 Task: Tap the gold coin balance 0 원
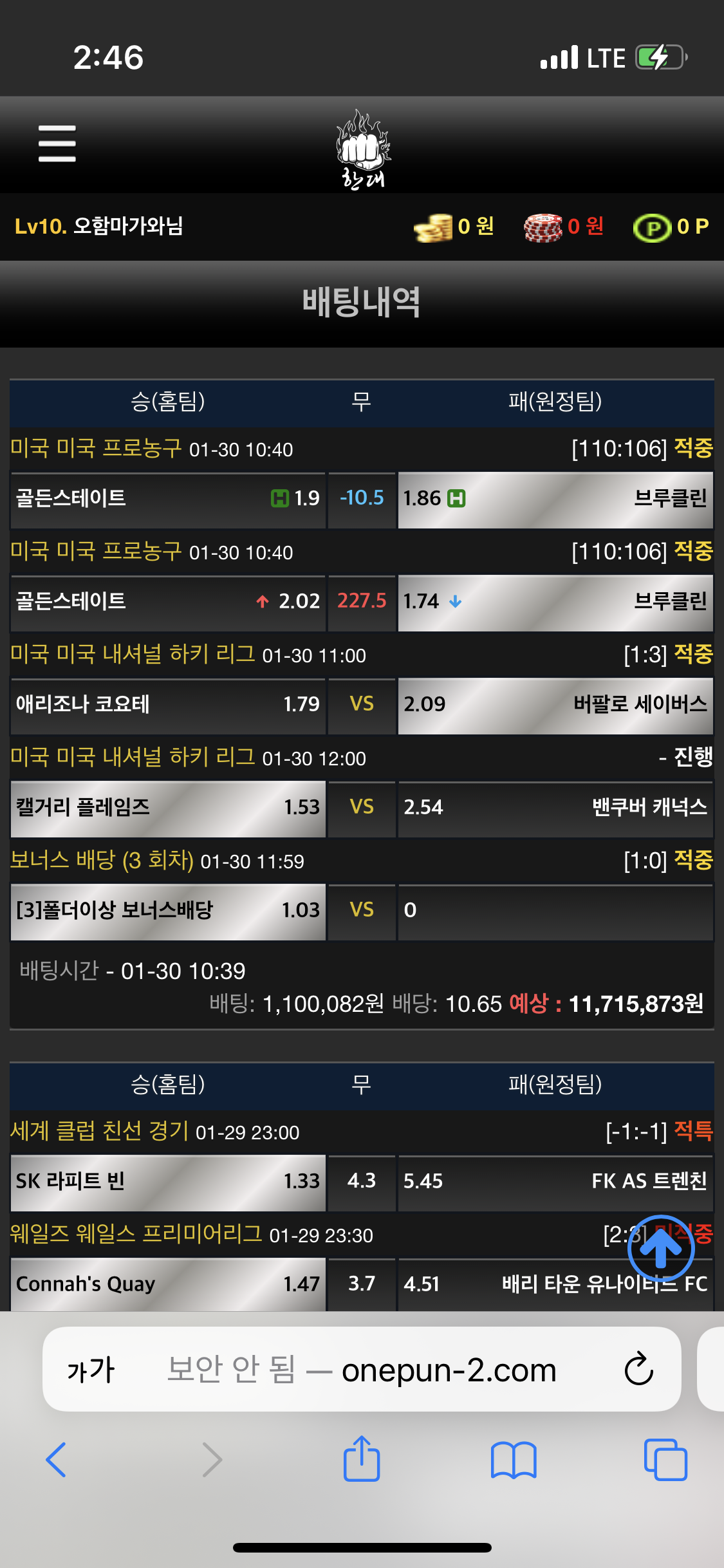(454, 227)
